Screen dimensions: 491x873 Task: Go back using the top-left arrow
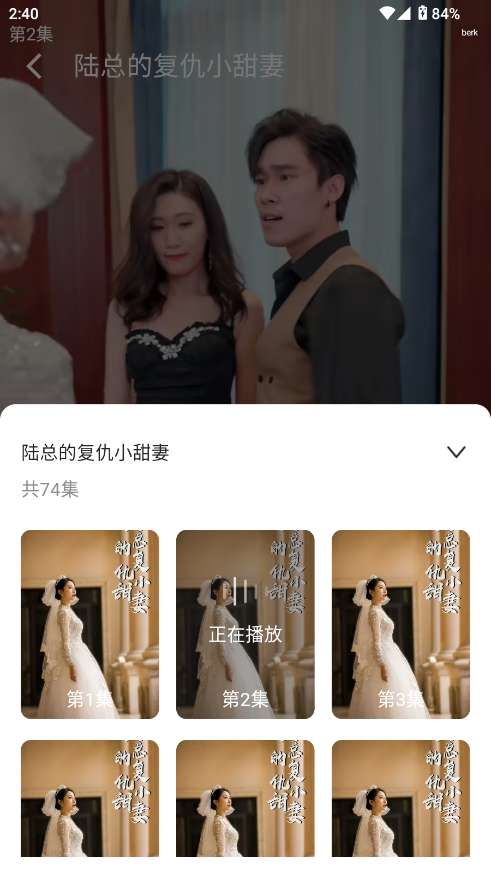coord(34,67)
